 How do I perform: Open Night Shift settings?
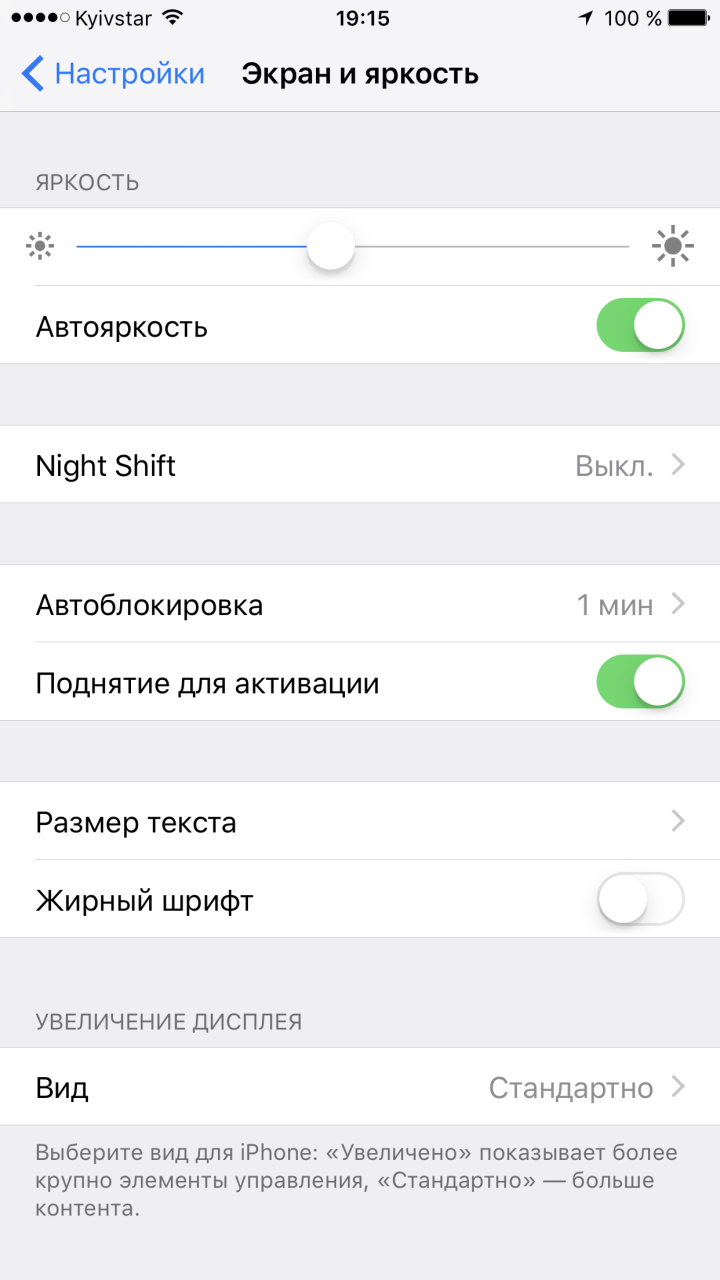tap(360, 465)
